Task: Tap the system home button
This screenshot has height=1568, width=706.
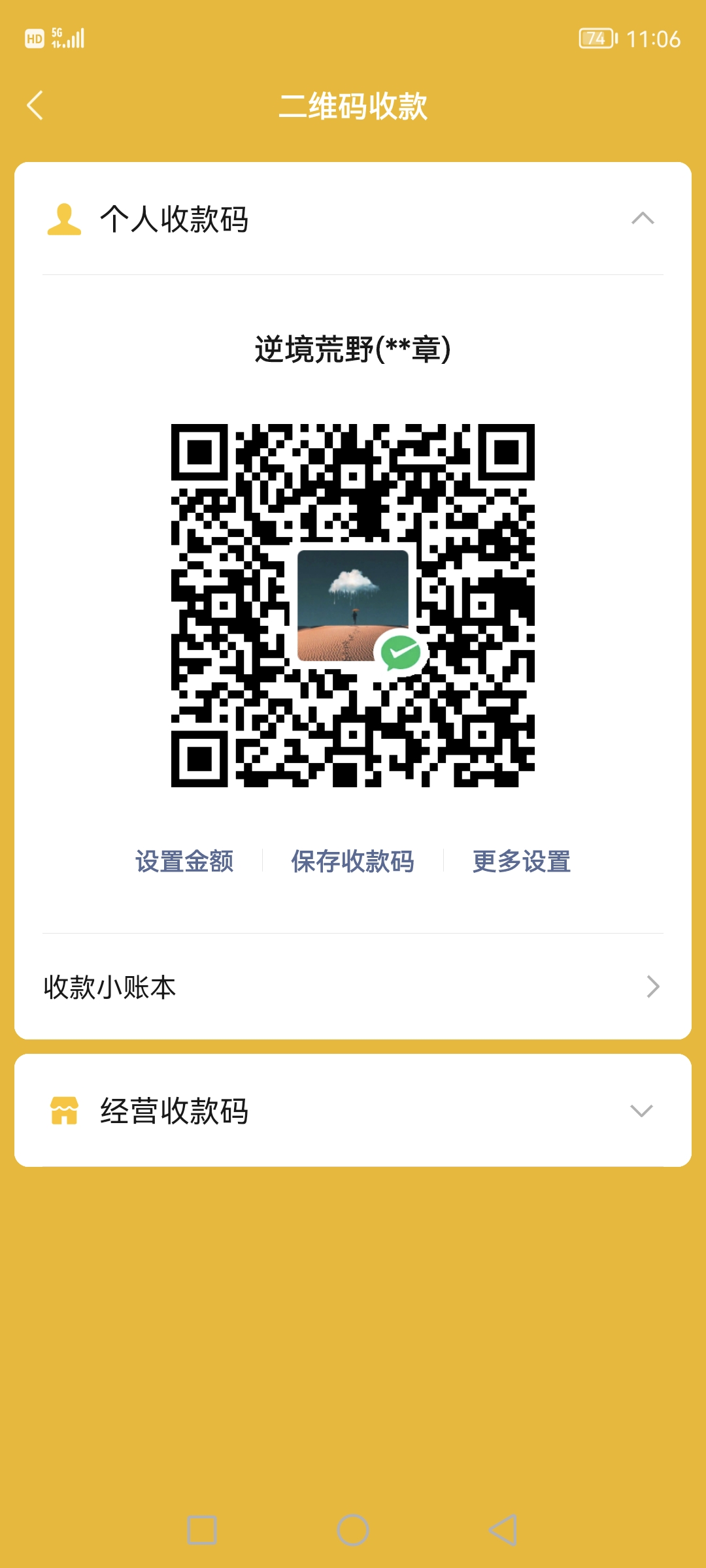Action: tap(353, 1530)
